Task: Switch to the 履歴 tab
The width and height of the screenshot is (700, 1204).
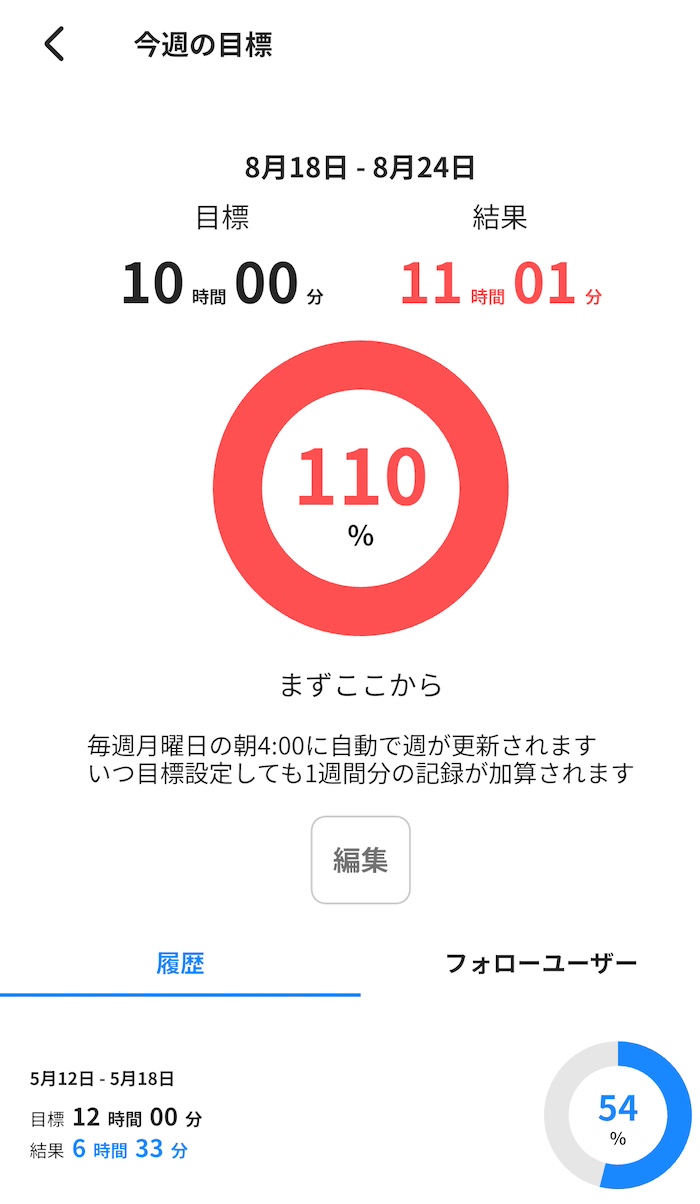Action: (180, 964)
